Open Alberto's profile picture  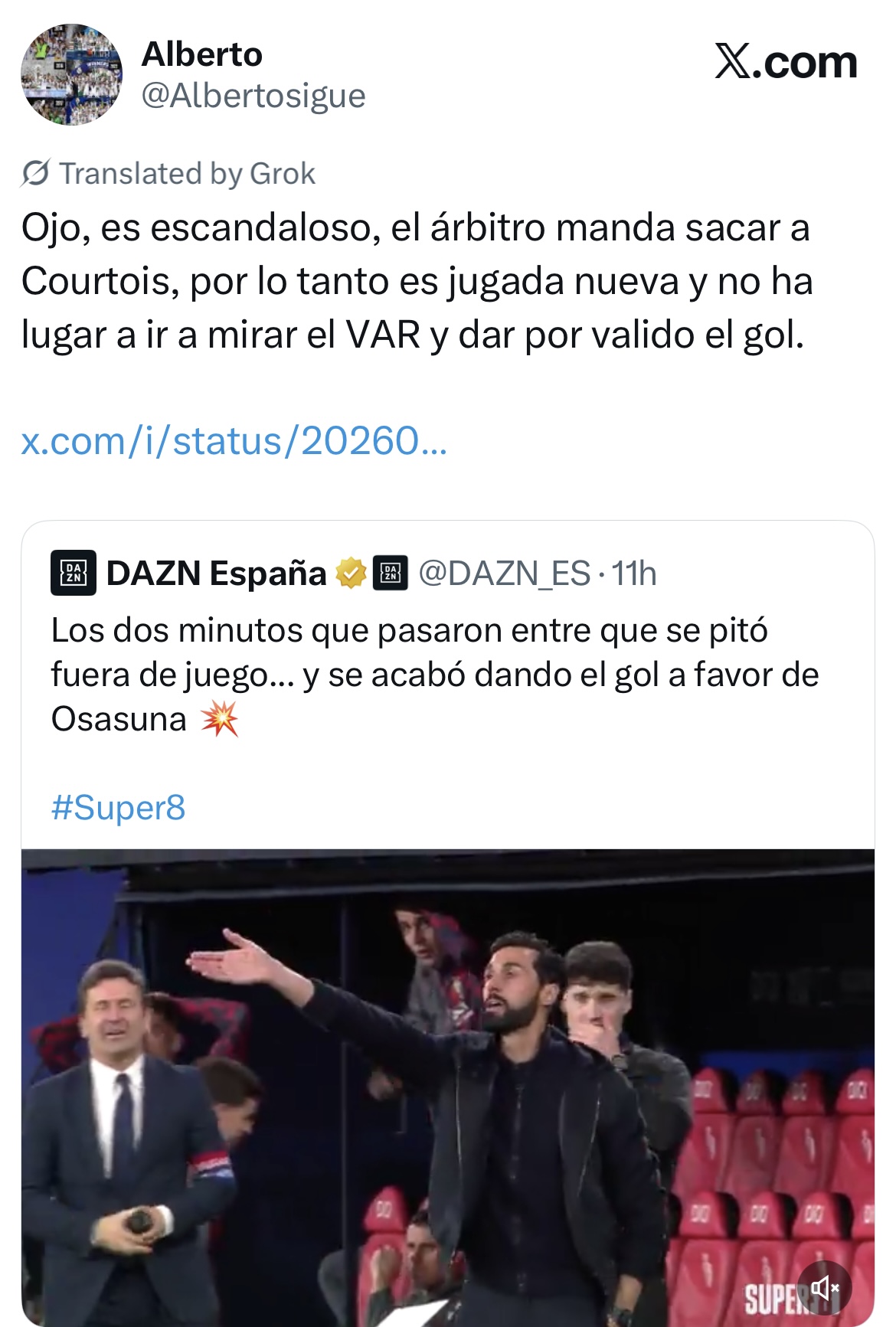tap(71, 74)
